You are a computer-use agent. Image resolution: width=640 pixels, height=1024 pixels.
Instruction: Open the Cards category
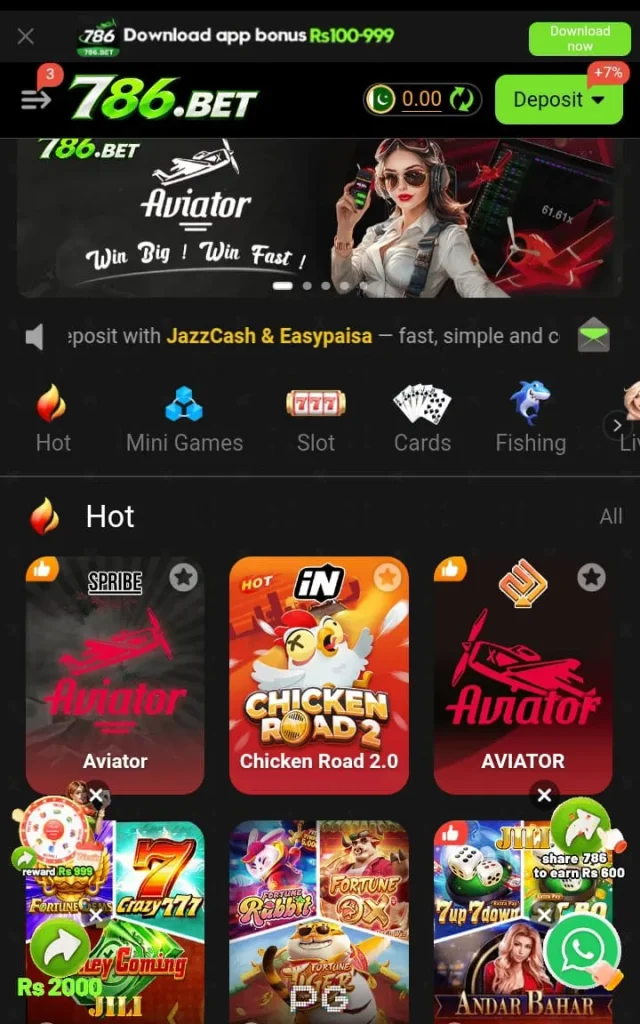click(422, 420)
